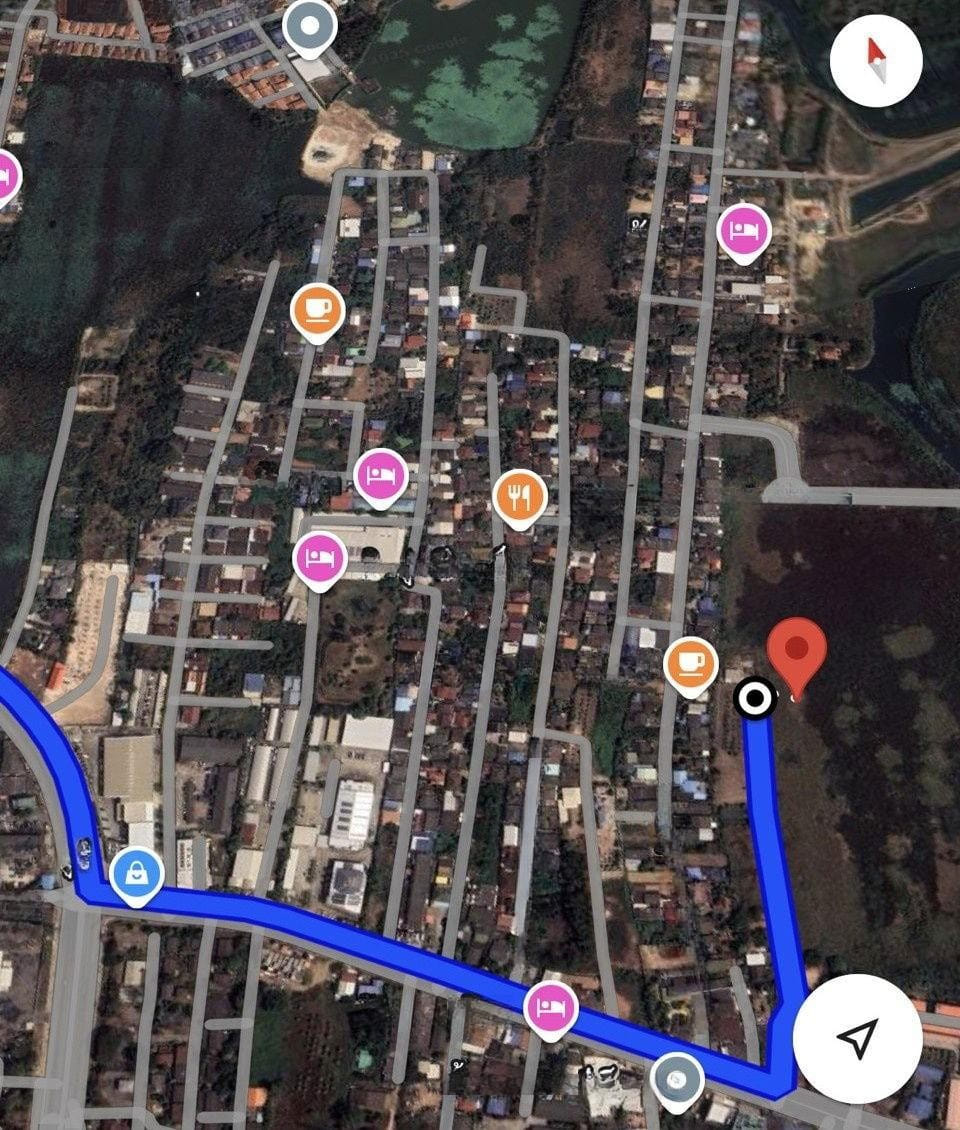Tap the red destination pin
The image size is (960, 1130).
coord(796,651)
